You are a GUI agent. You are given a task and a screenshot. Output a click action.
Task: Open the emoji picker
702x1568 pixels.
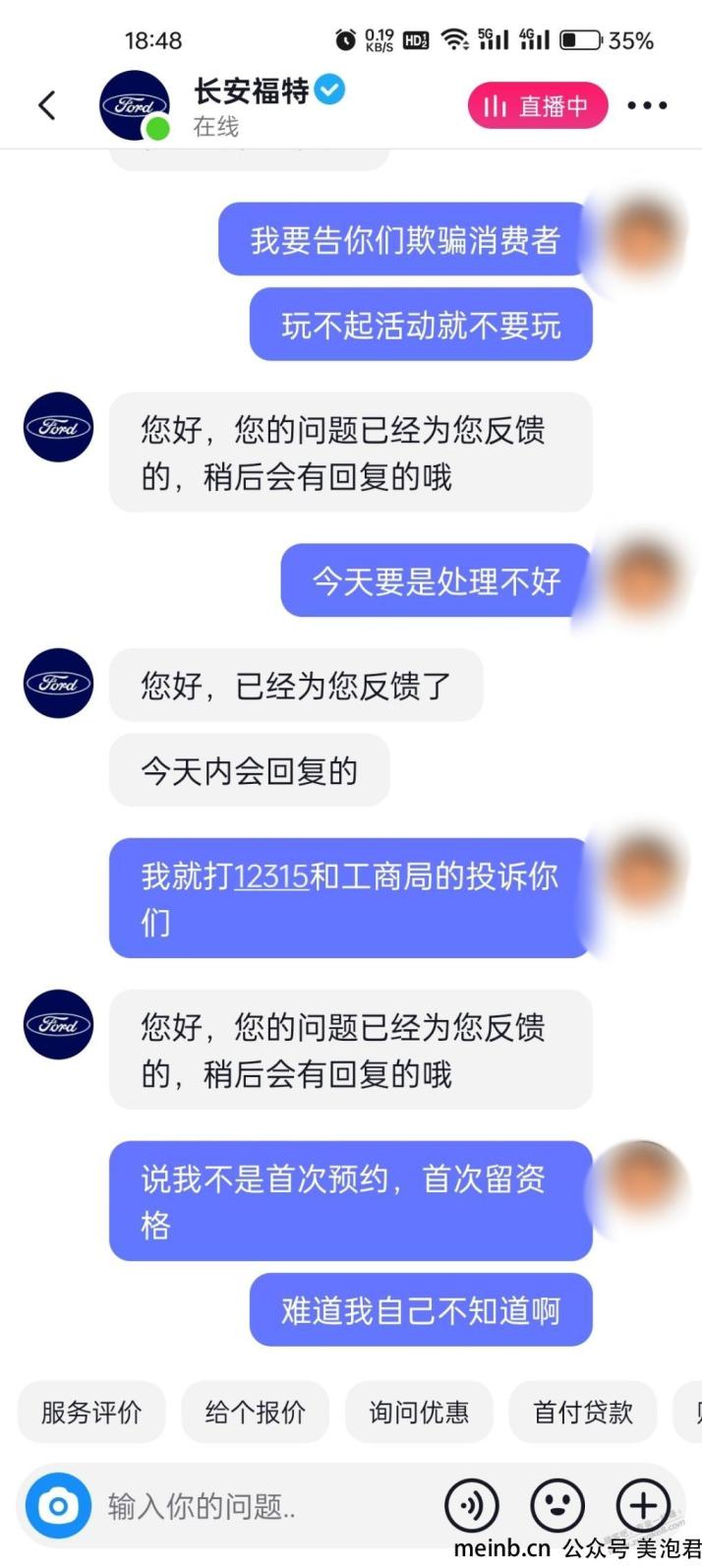557,1505
